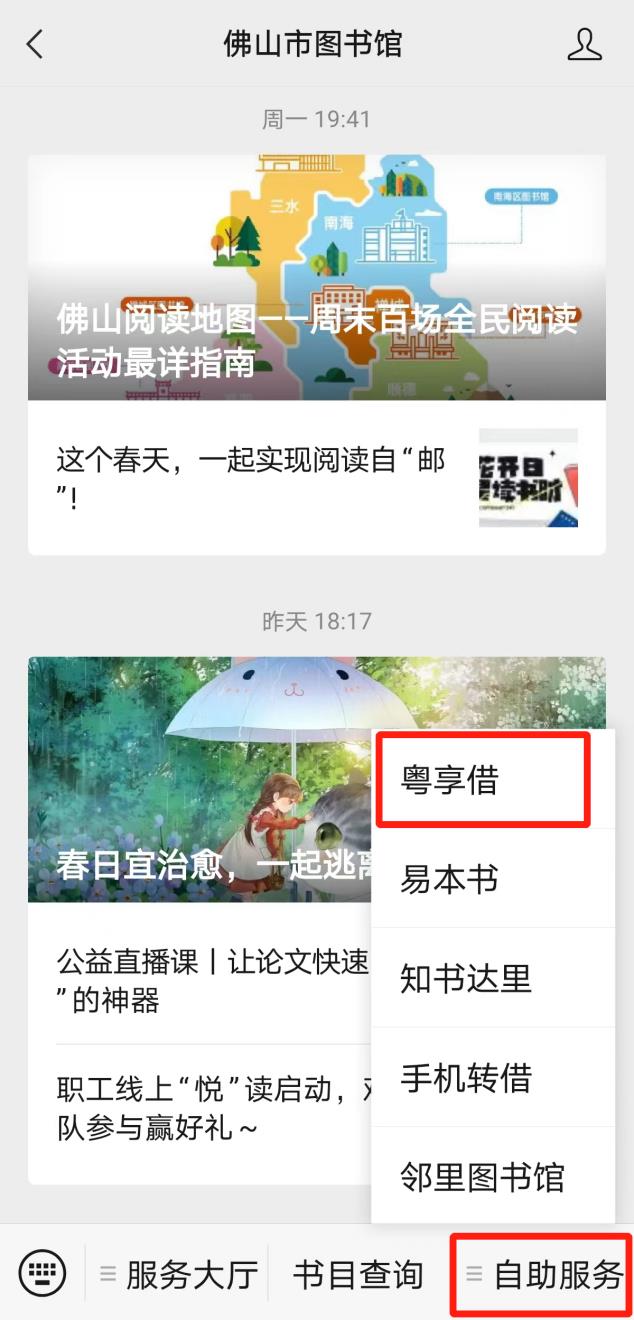Open the 春日宜治愈 article card
Image resolution: width=634 pixels, height=1320 pixels.
coord(200,780)
